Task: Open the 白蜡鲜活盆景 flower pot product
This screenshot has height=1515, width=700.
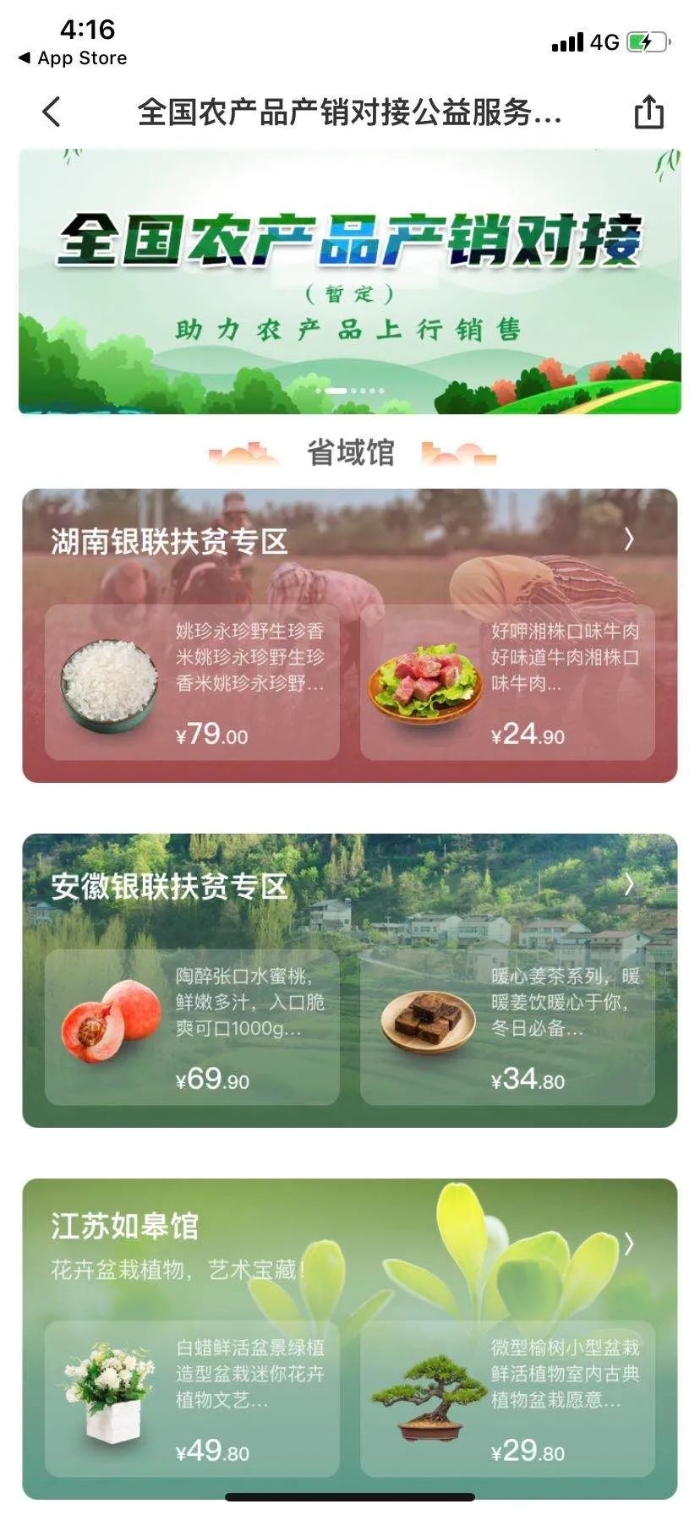Action: pos(192,1398)
